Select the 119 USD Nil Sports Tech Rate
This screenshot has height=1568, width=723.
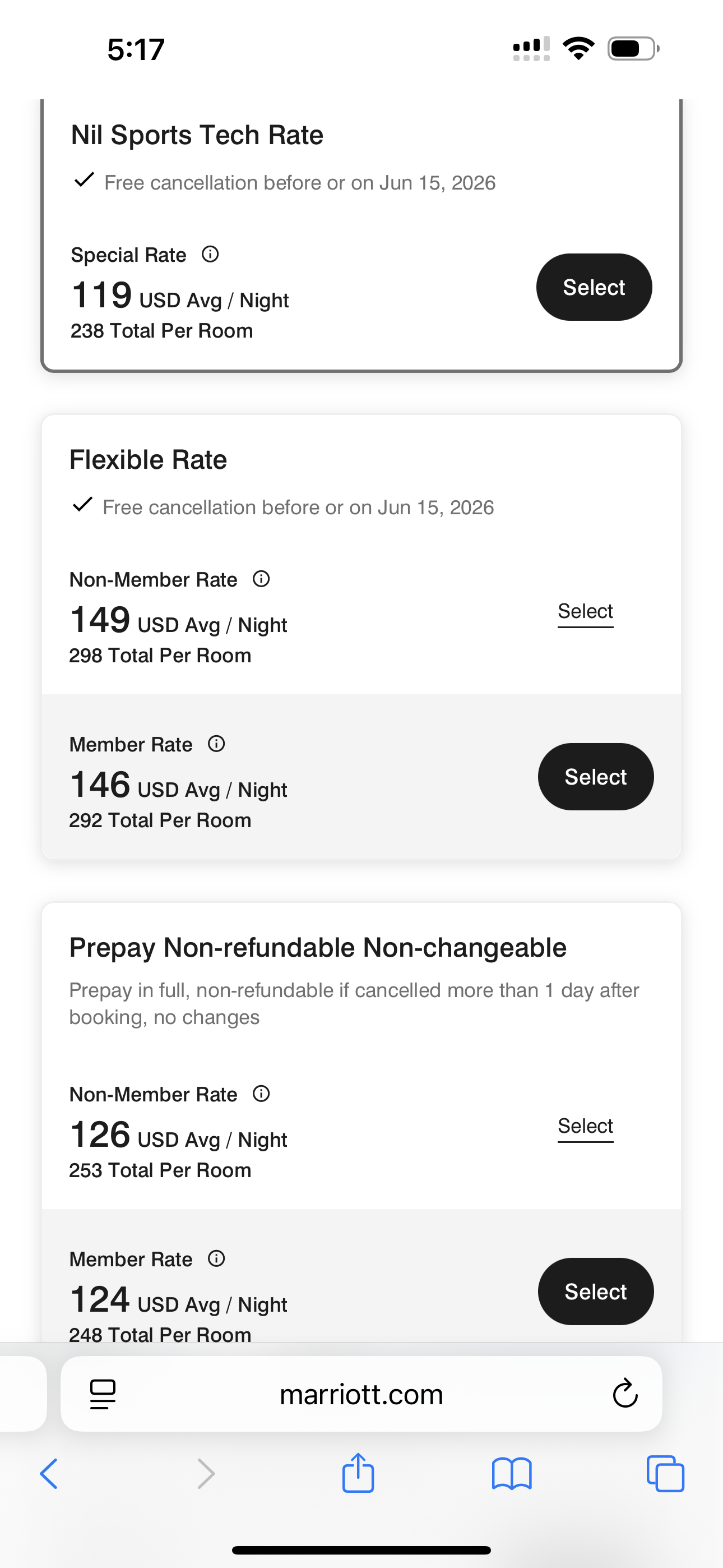[x=594, y=287]
